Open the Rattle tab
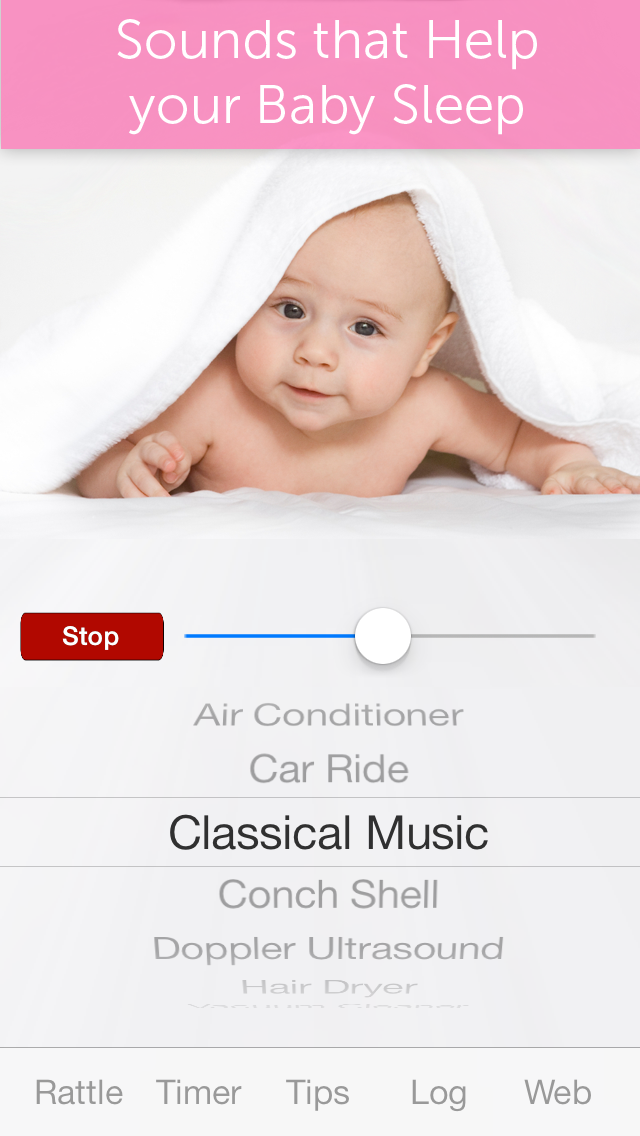This screenshot has width=640, height=1136. pos(79,1093)
